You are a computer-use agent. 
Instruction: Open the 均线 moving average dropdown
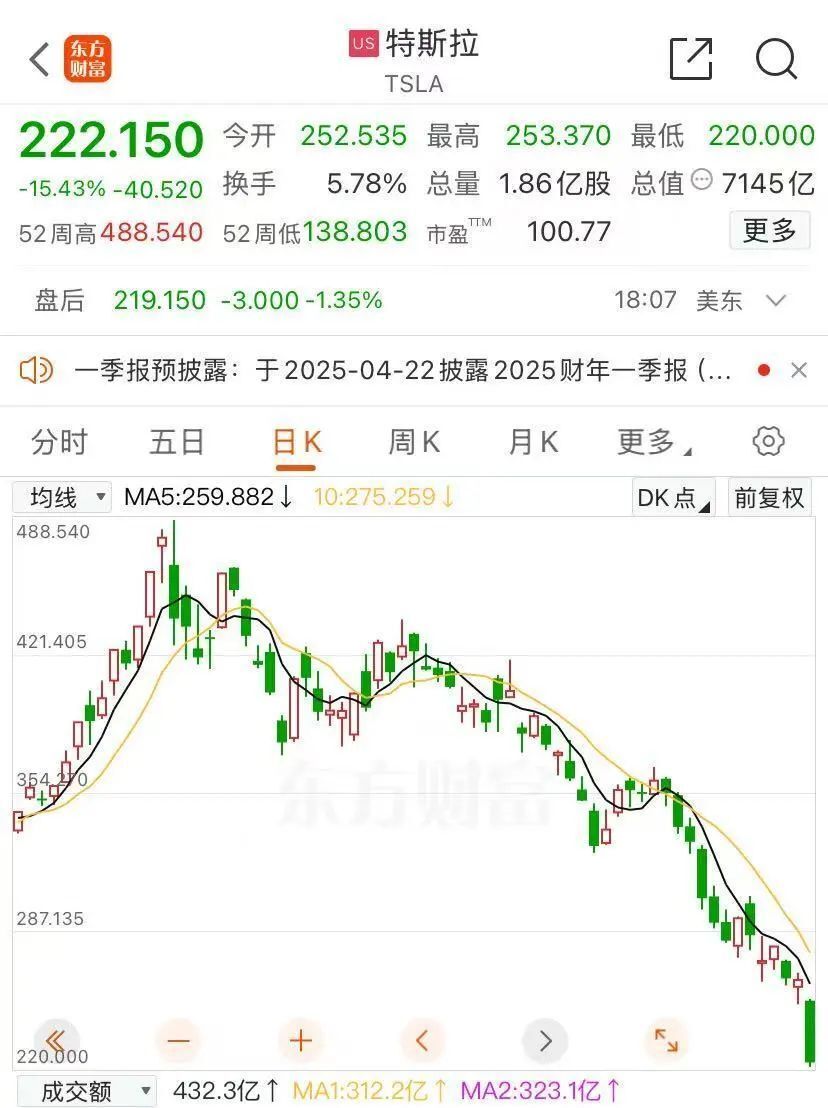coord(62,497)
